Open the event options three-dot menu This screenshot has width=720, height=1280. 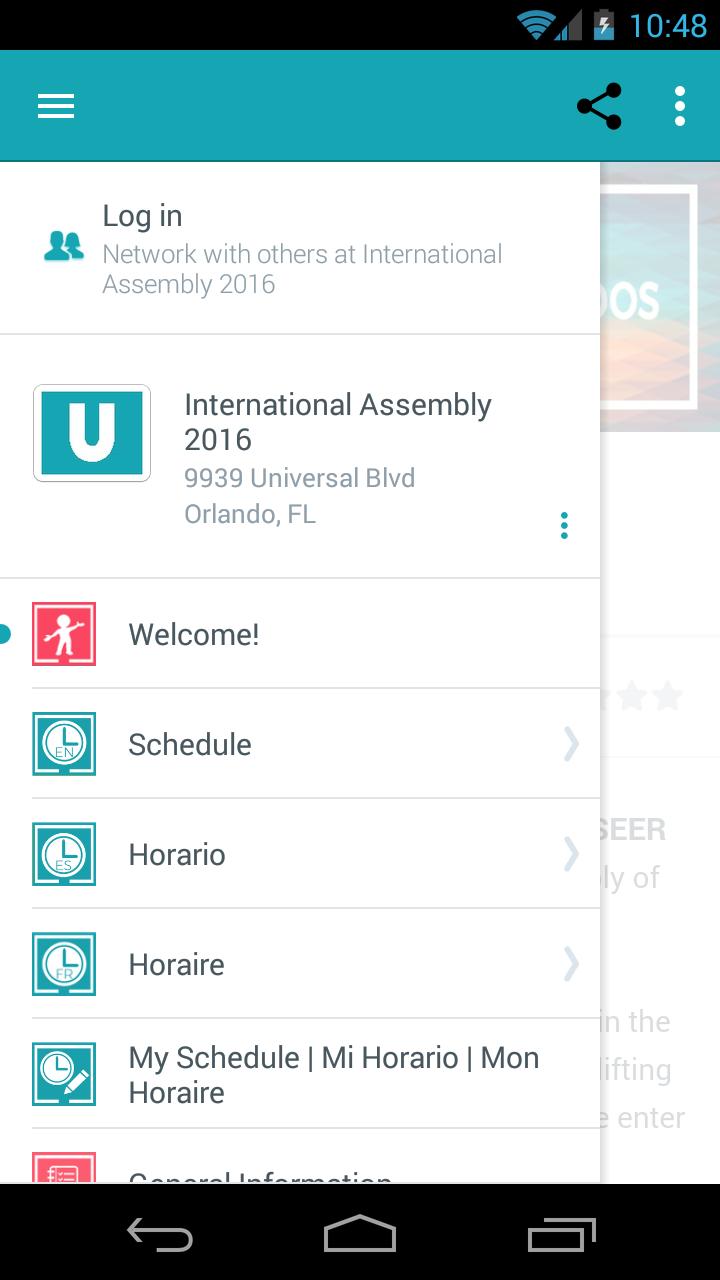click(x=564, y=524)
